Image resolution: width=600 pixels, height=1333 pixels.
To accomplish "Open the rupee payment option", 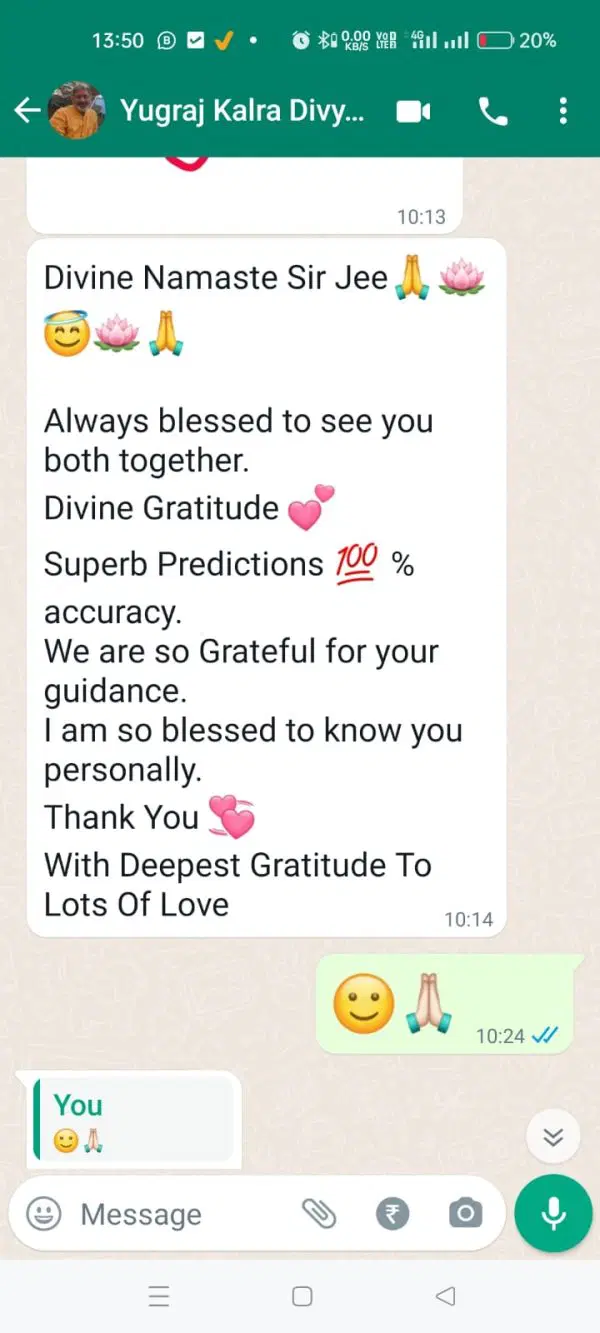I will (x=393, y=1214).
